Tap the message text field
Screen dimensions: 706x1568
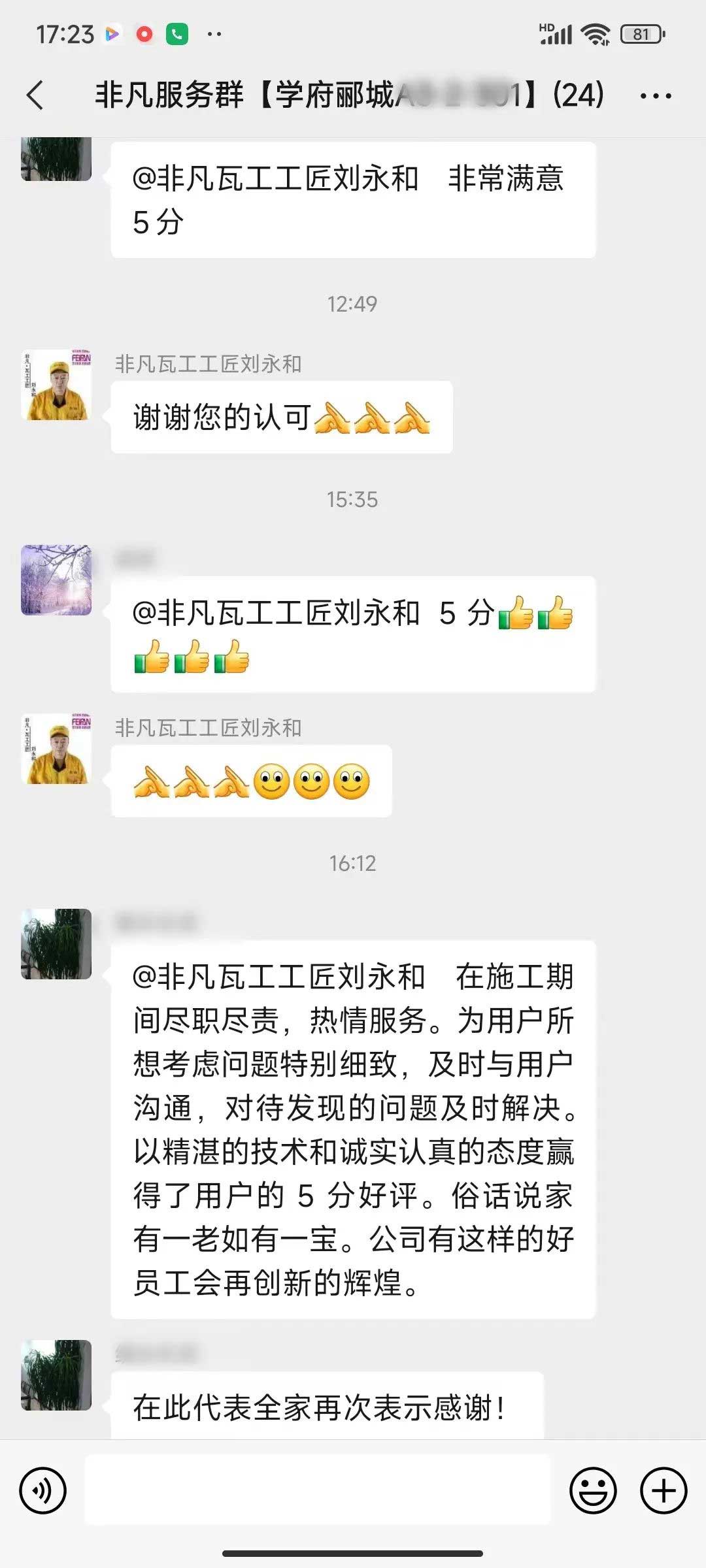318,1490
